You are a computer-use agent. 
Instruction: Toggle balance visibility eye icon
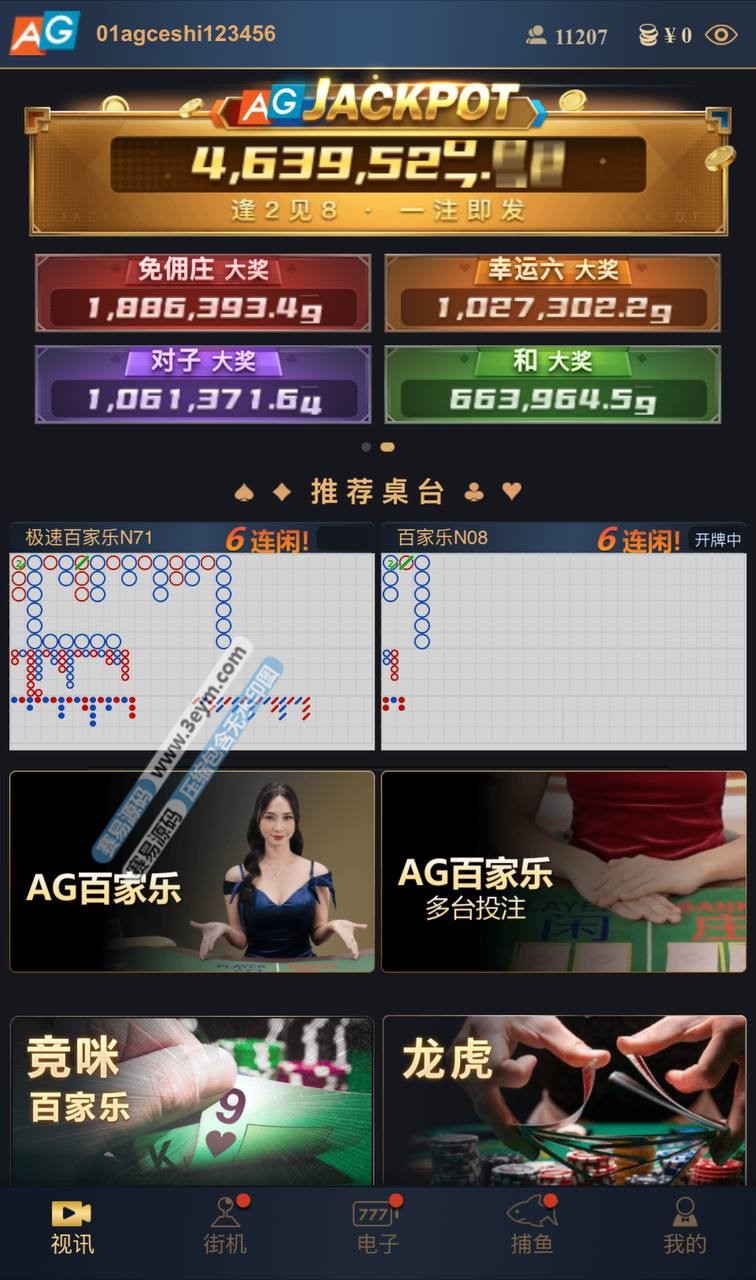click(x=720, y=35)
